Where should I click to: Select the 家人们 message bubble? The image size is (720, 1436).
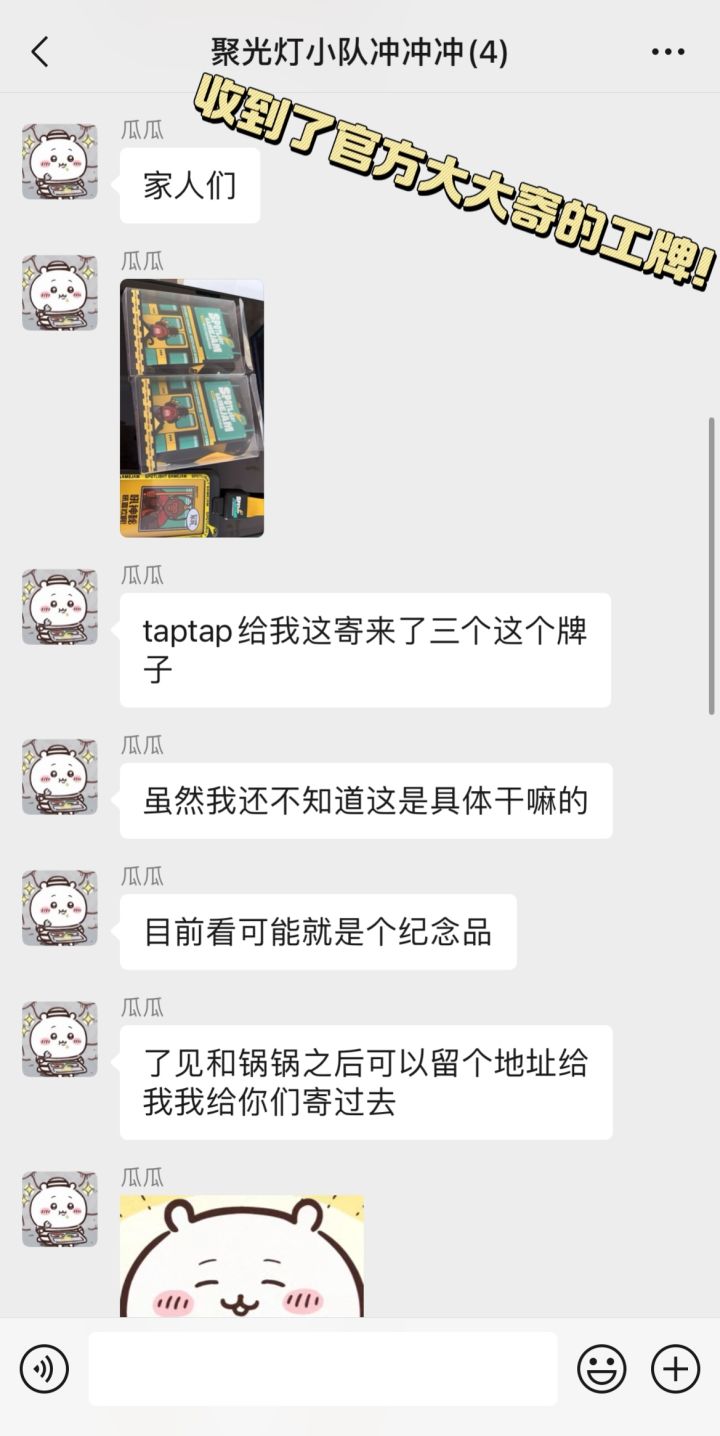(190, 184)
